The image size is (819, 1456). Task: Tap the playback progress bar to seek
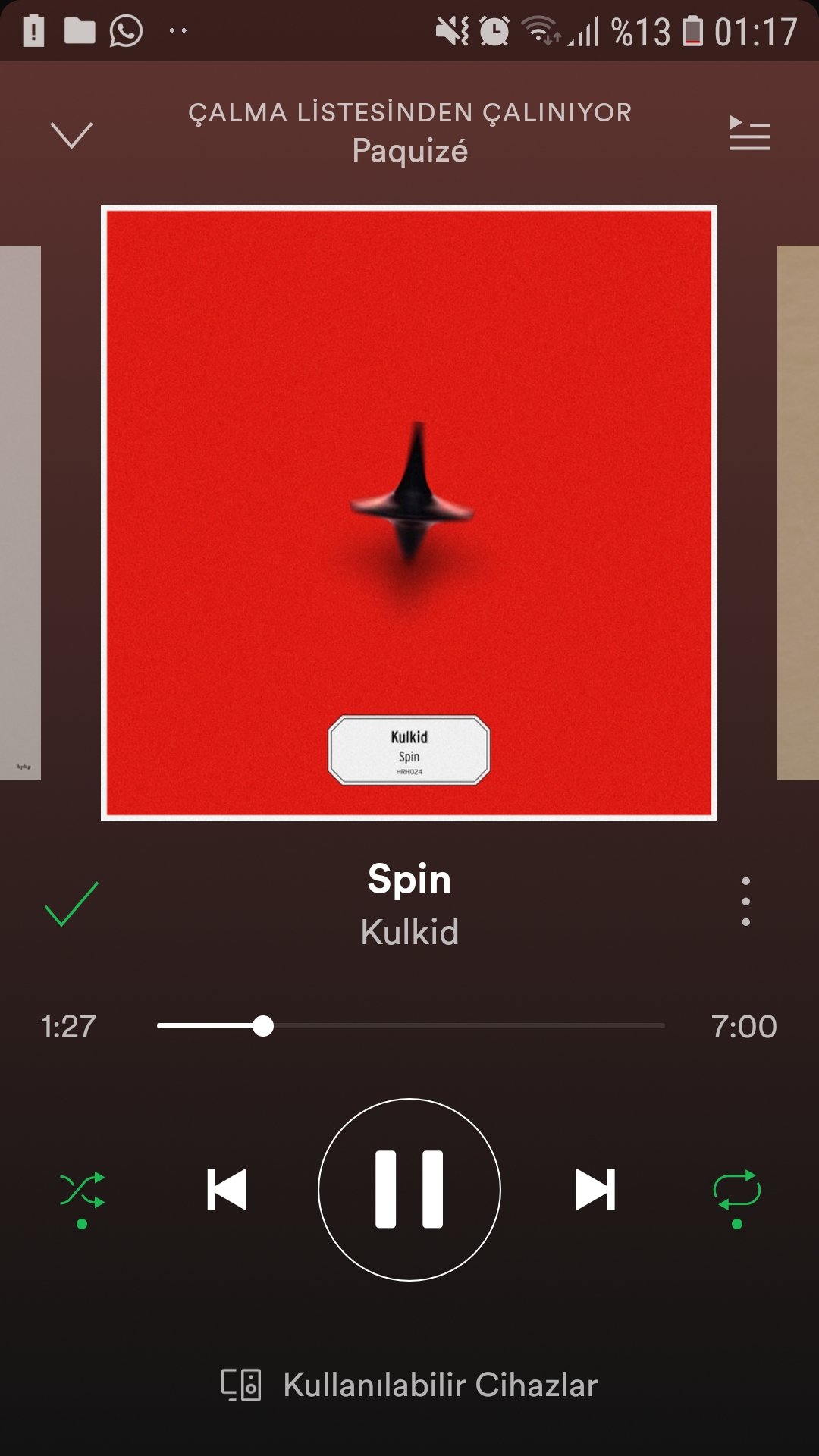pos(410,1026)
